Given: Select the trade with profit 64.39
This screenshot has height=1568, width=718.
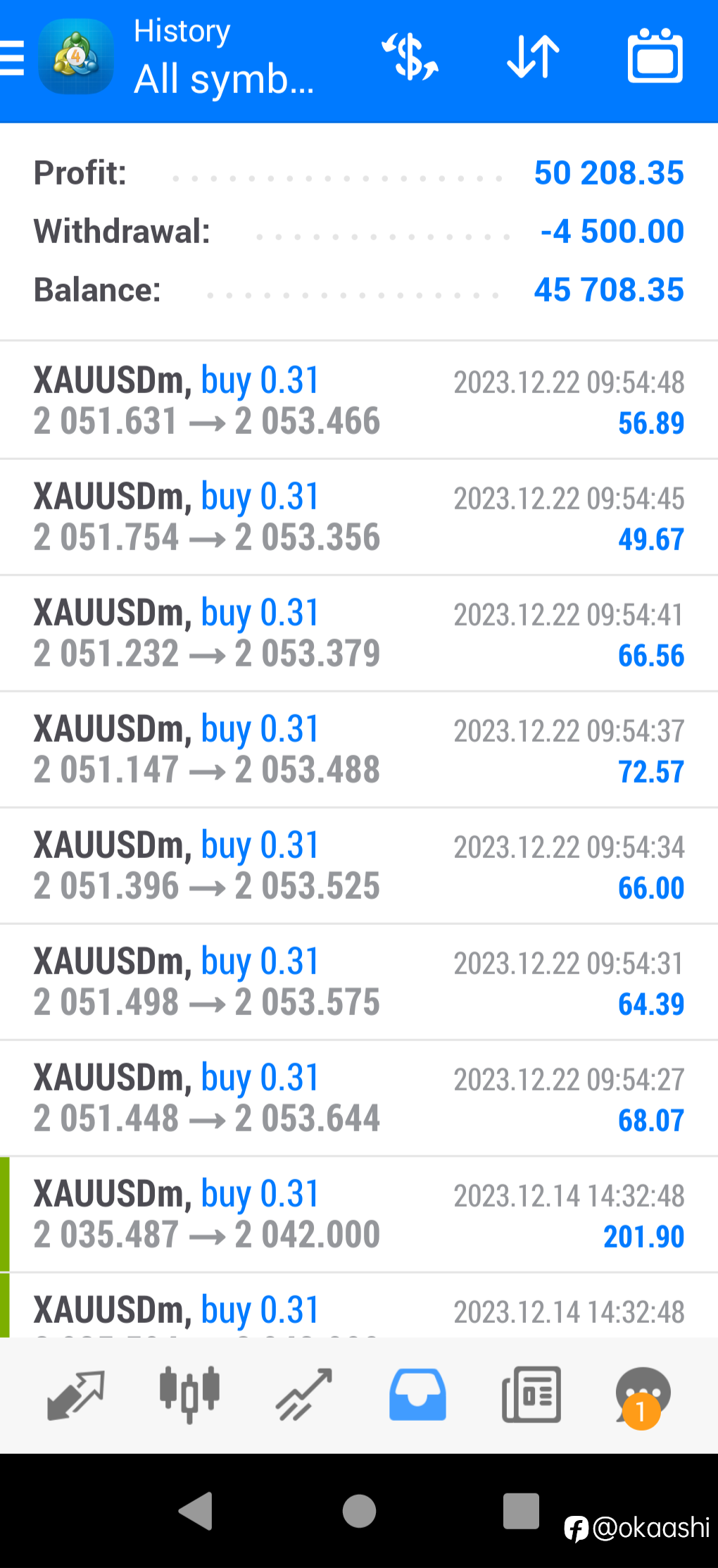Looking at the screenshot, I should tap(359, 982).
